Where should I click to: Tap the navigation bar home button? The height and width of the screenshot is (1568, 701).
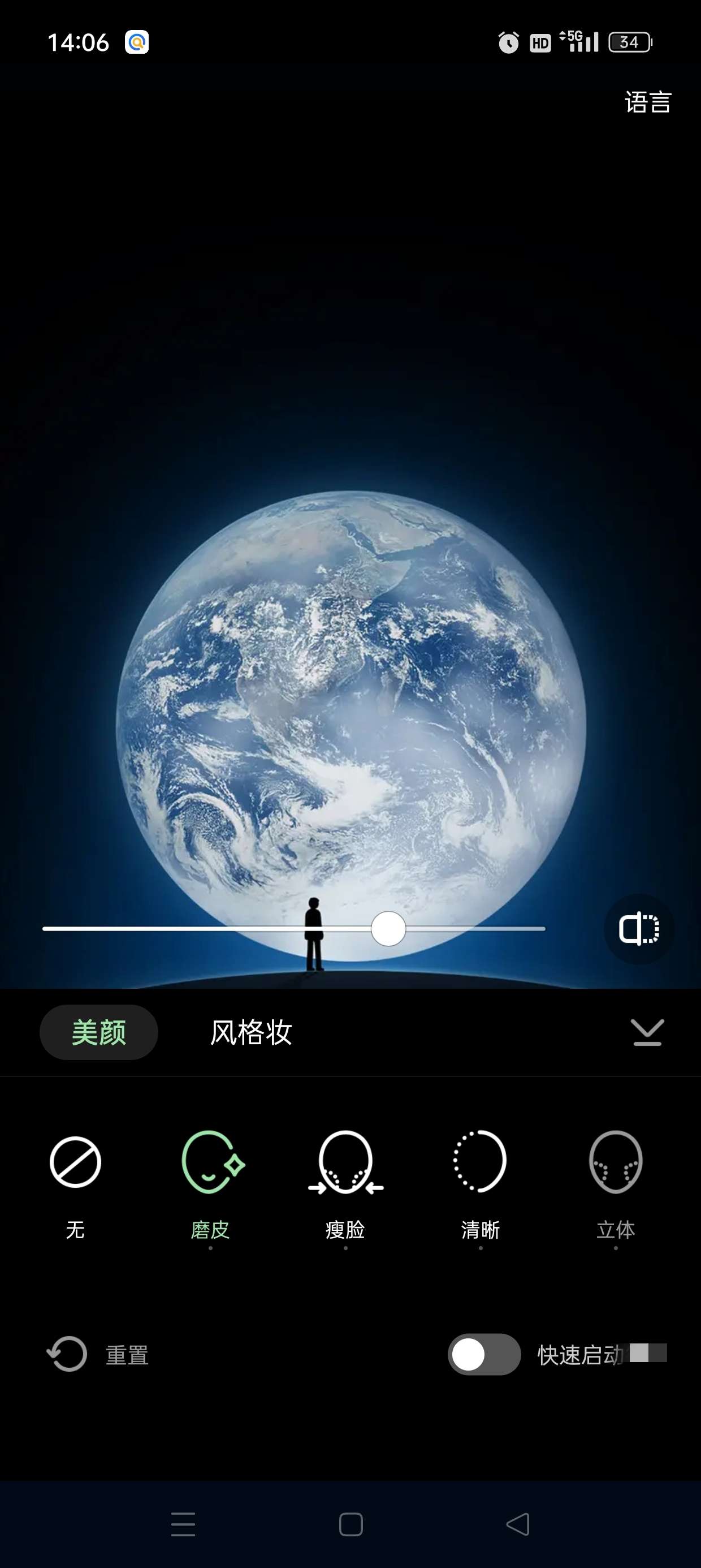pos(350,1526)
